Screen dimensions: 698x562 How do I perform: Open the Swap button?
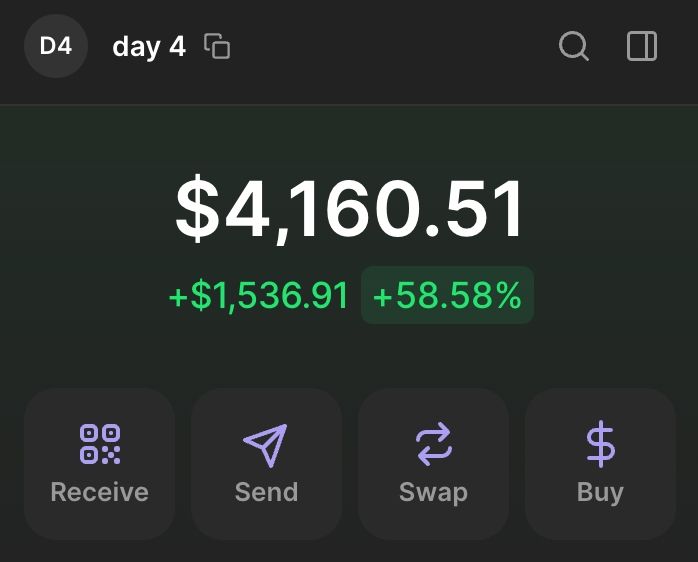tap(433, 464)
